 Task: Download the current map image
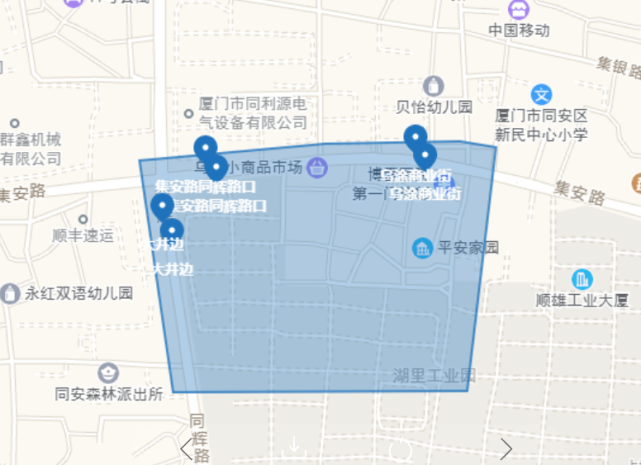click(294, 447)
